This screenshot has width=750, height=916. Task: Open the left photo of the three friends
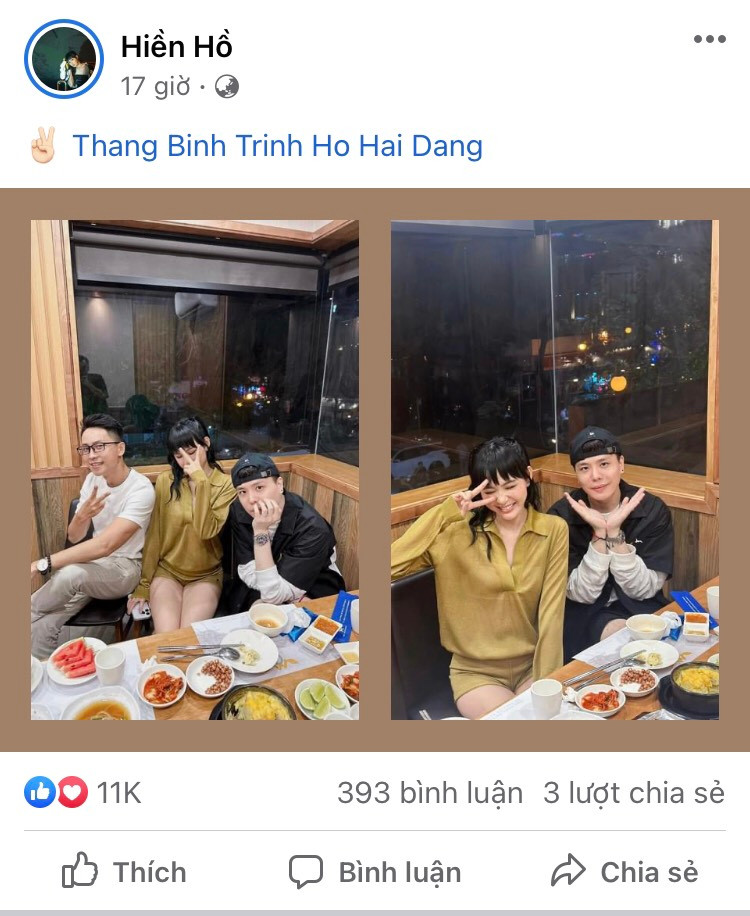pos(194,472)
